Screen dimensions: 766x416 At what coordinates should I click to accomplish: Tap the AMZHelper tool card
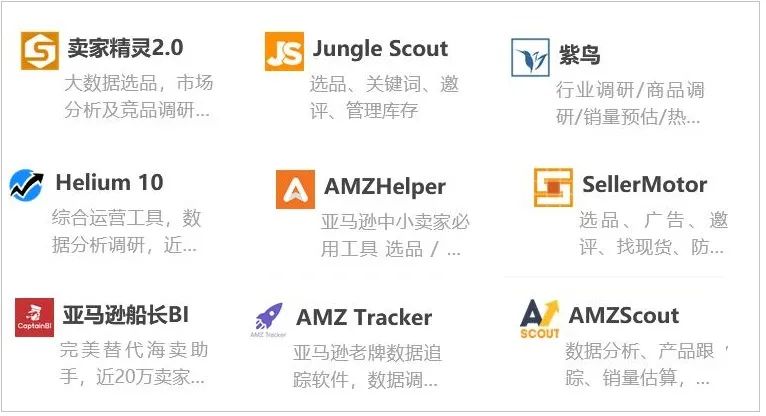pyautogui.click(x=384, y=187)
